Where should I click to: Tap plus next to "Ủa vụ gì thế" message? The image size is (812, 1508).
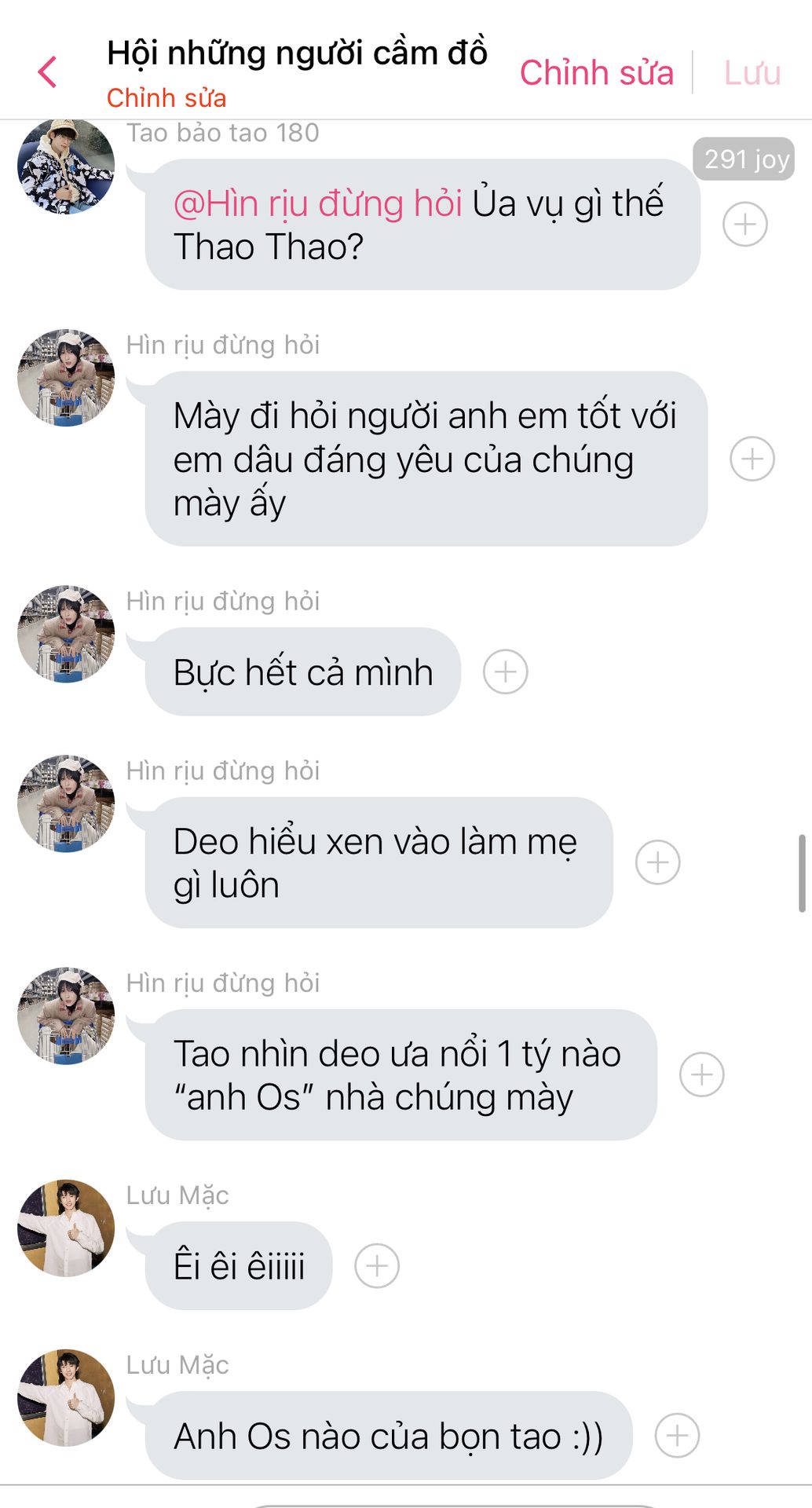[x=744, y=225]
